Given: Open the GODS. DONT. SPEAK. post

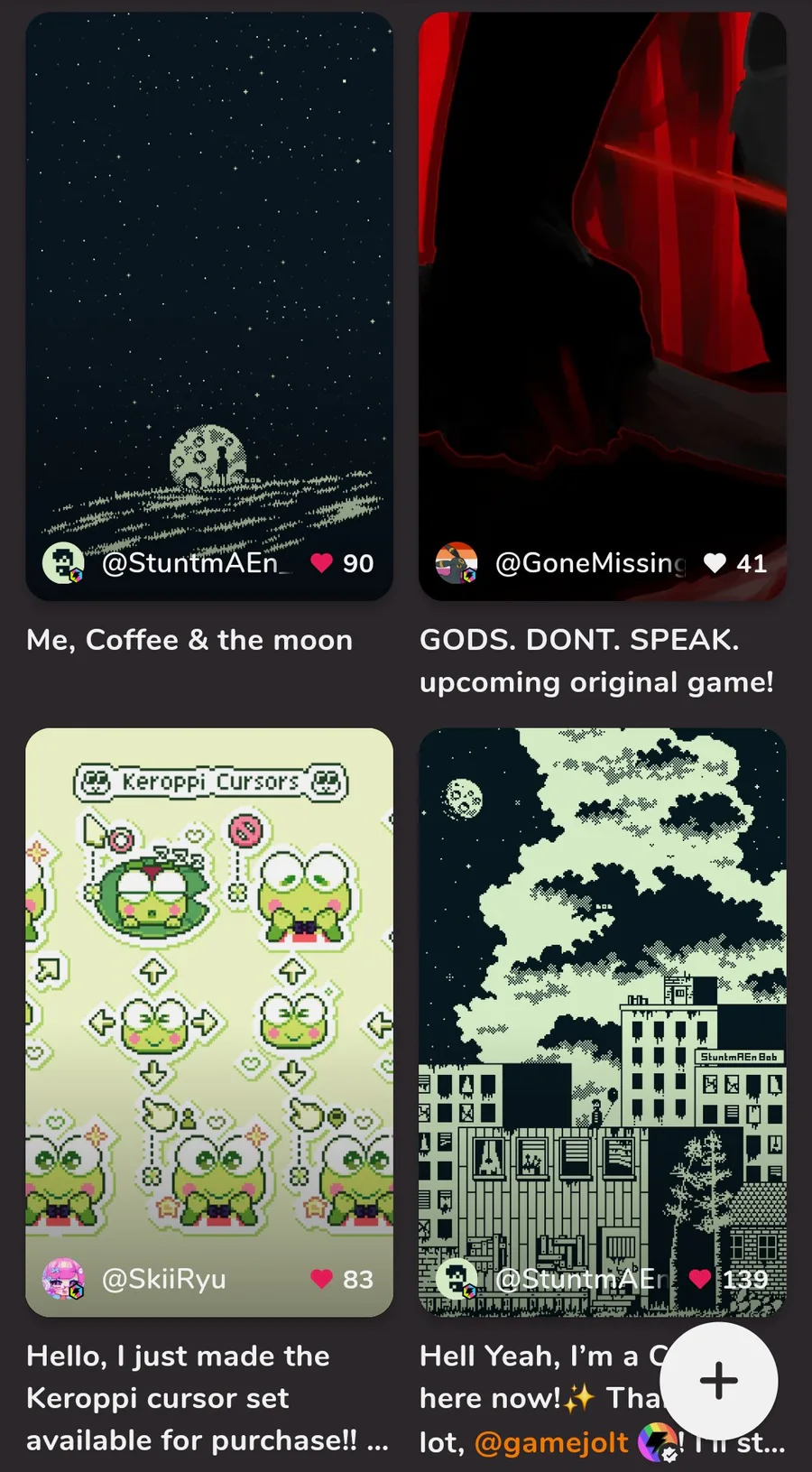Looking at the screenshot, I should click(x=603, y=306).
